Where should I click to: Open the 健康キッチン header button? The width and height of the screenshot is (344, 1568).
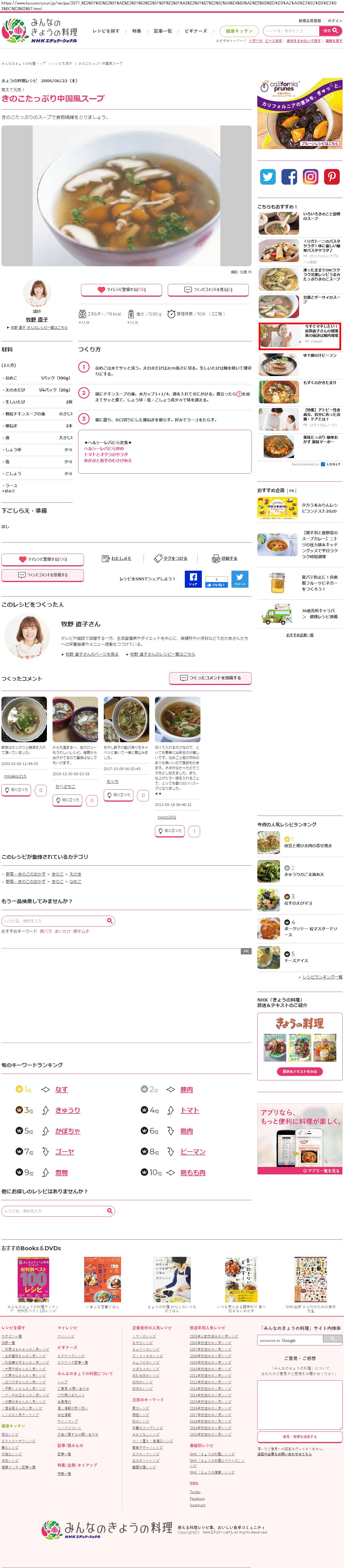239,31
